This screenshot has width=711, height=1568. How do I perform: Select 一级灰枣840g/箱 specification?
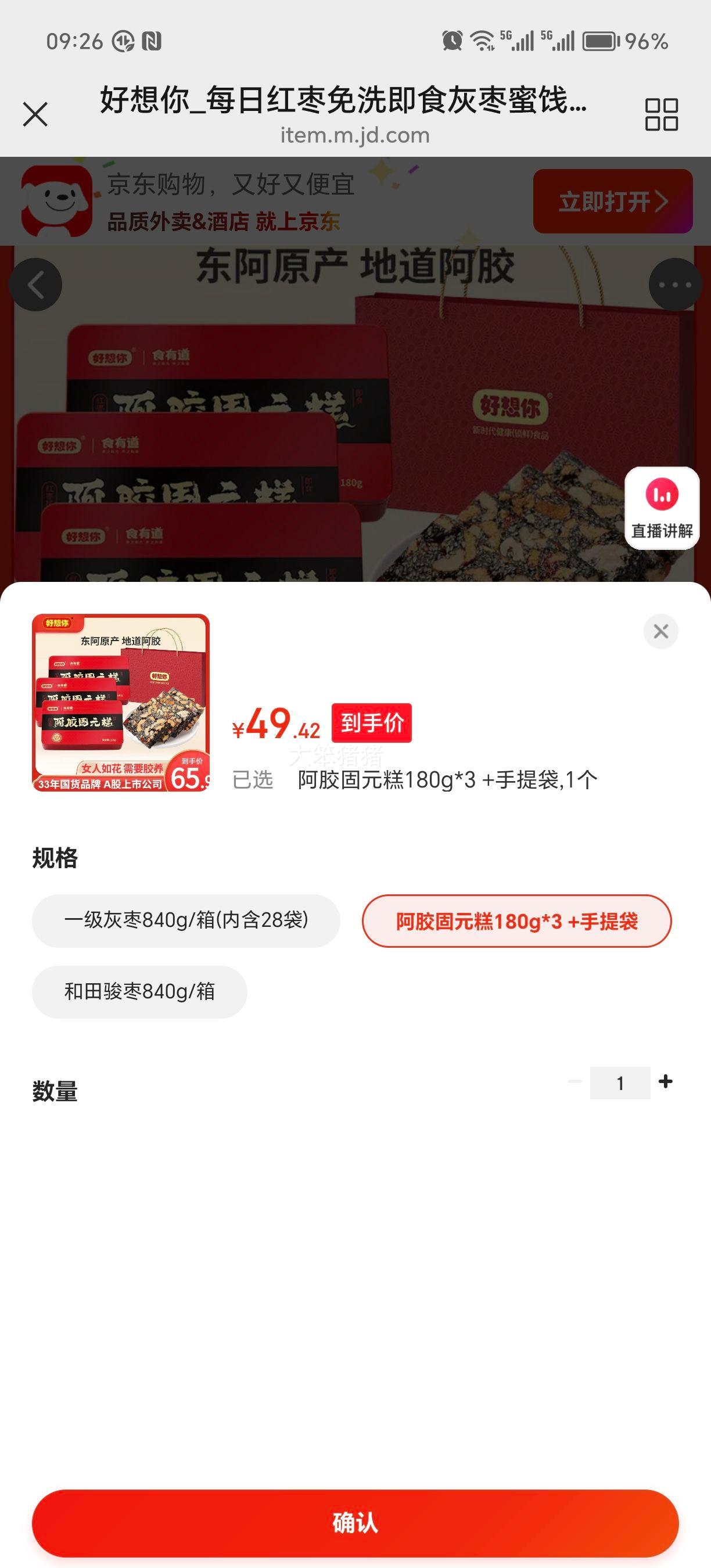pos(186,920)
